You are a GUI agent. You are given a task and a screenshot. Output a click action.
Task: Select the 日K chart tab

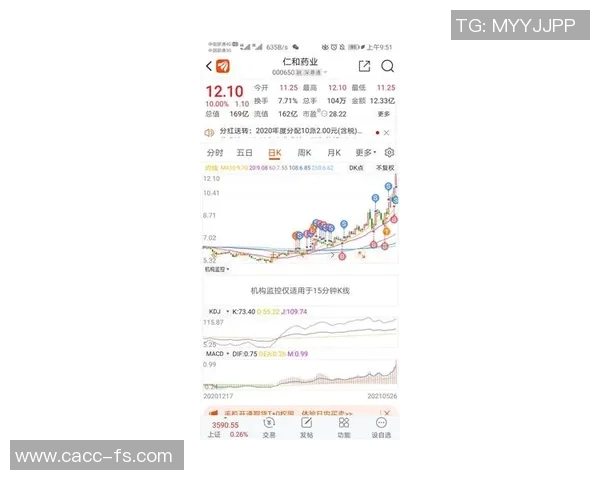pyautogui.click(x=274, y=153)
